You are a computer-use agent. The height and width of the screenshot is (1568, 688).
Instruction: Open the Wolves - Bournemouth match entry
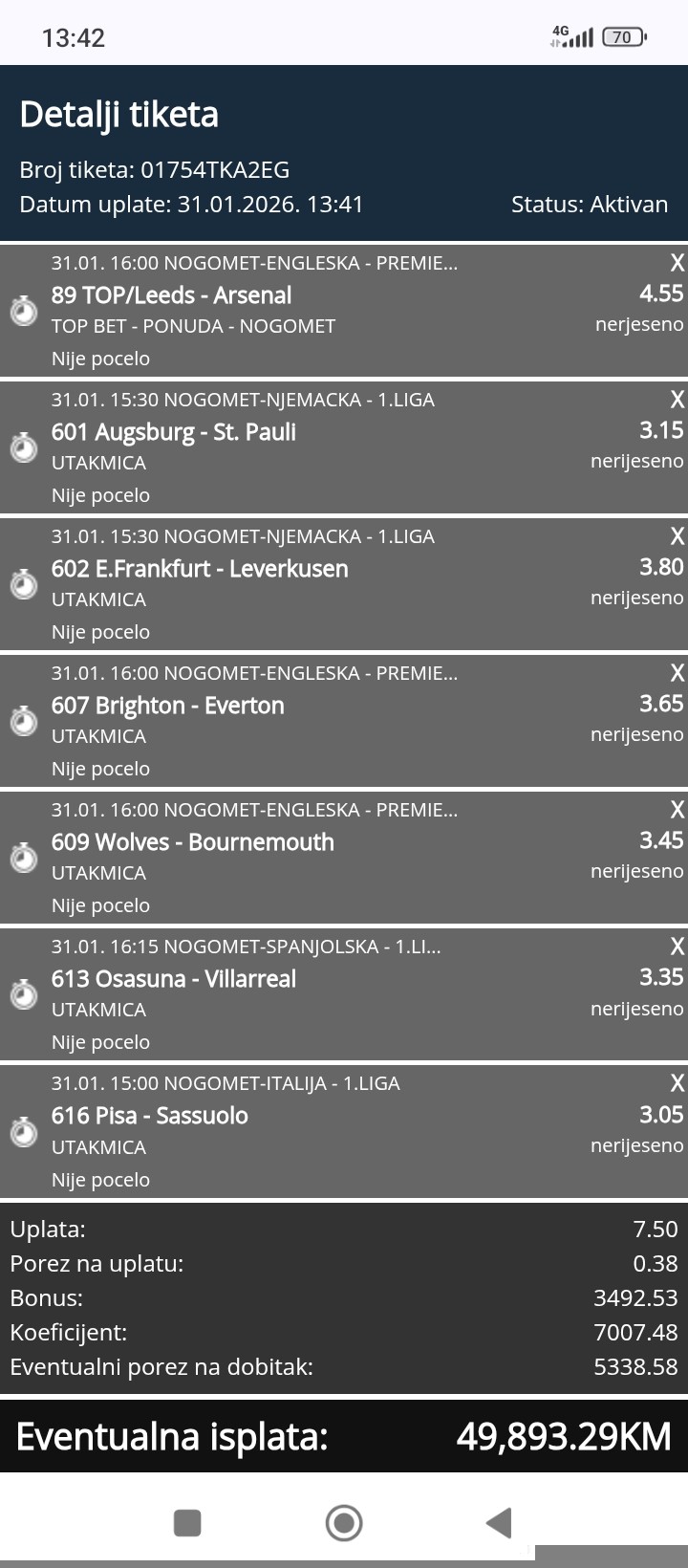click(x=344, y=857)
